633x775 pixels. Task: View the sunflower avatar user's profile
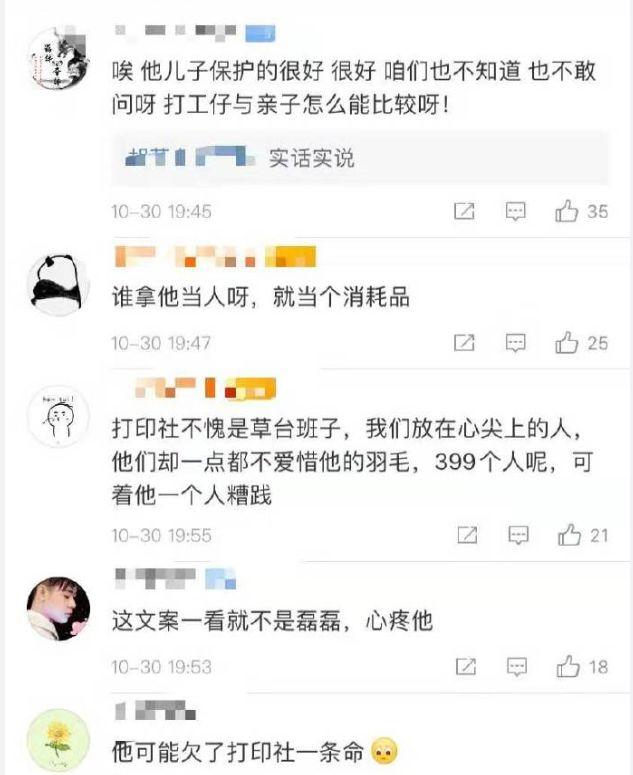(57, 741)
